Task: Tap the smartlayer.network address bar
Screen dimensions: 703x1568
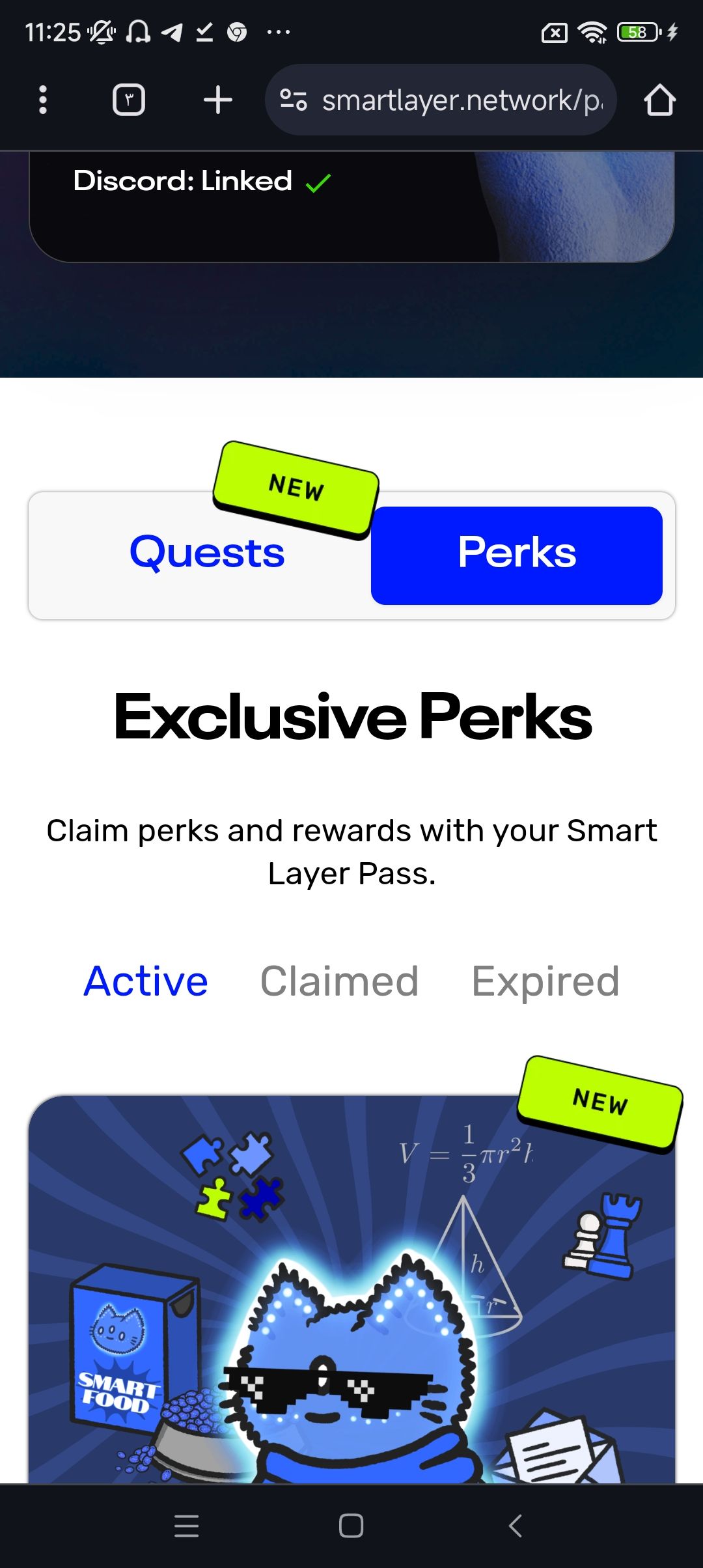Action: tap(449, 100)
